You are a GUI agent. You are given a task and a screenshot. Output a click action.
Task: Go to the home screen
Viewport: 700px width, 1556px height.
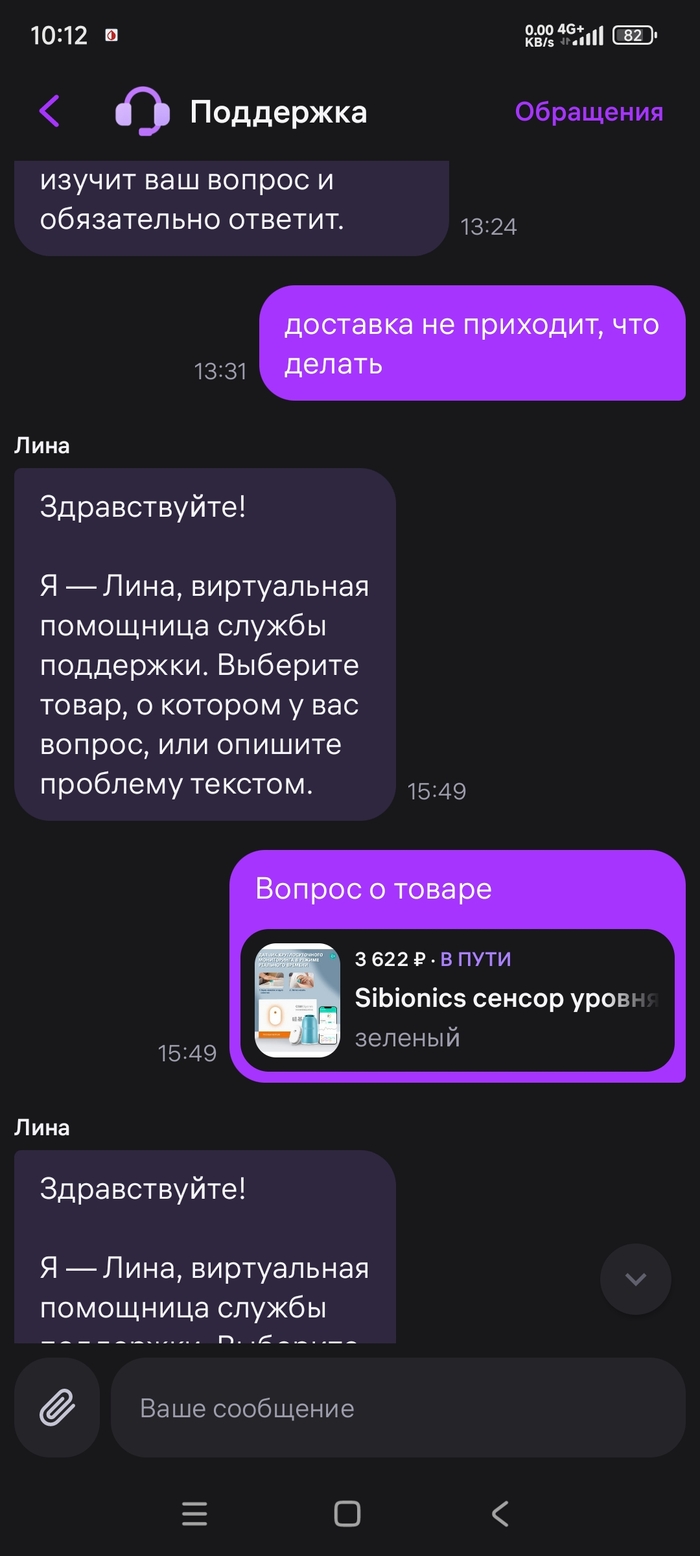click(x=347, y=1514)
